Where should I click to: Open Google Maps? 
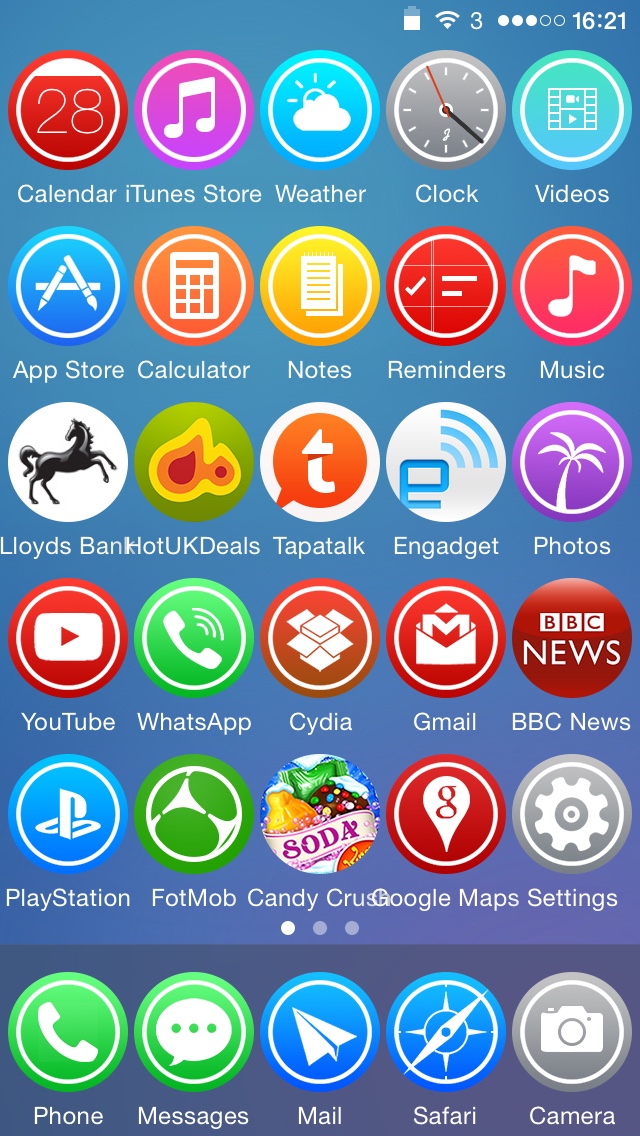(446, 814)
